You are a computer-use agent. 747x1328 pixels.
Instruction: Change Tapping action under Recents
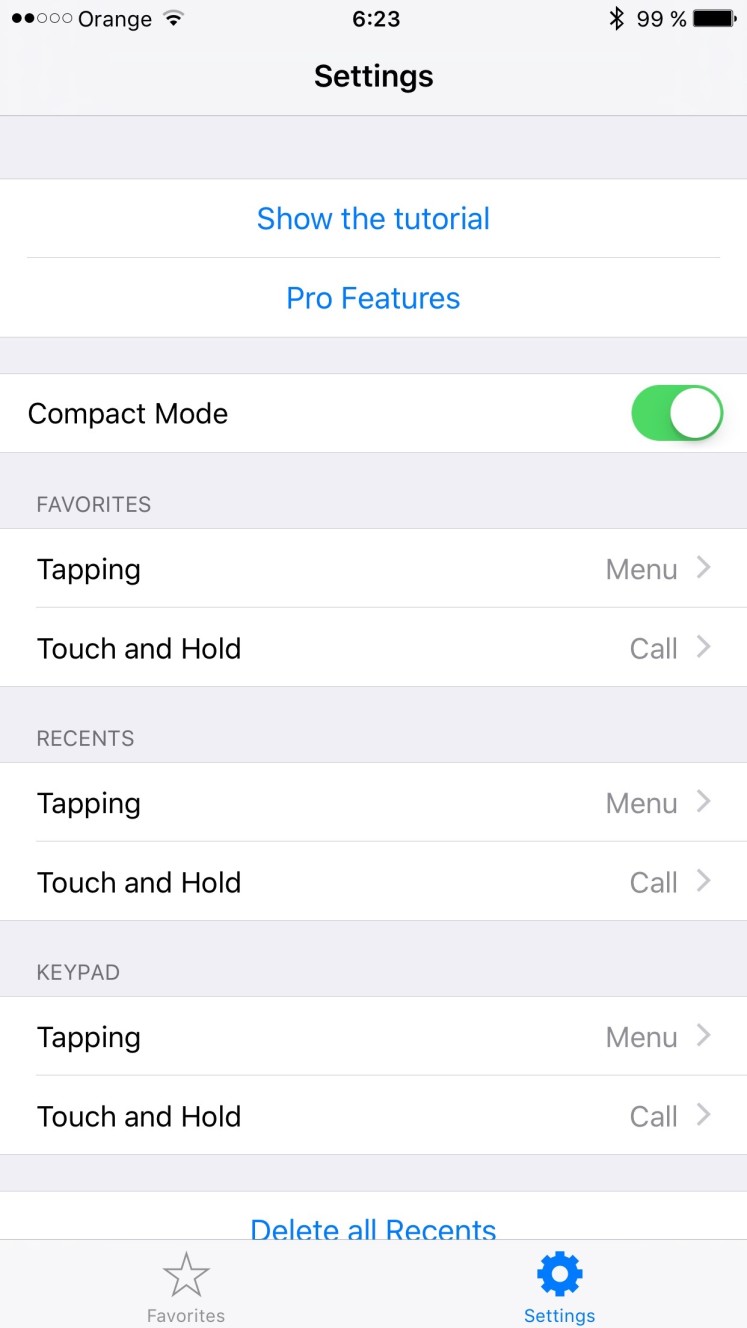coord(373,803)
